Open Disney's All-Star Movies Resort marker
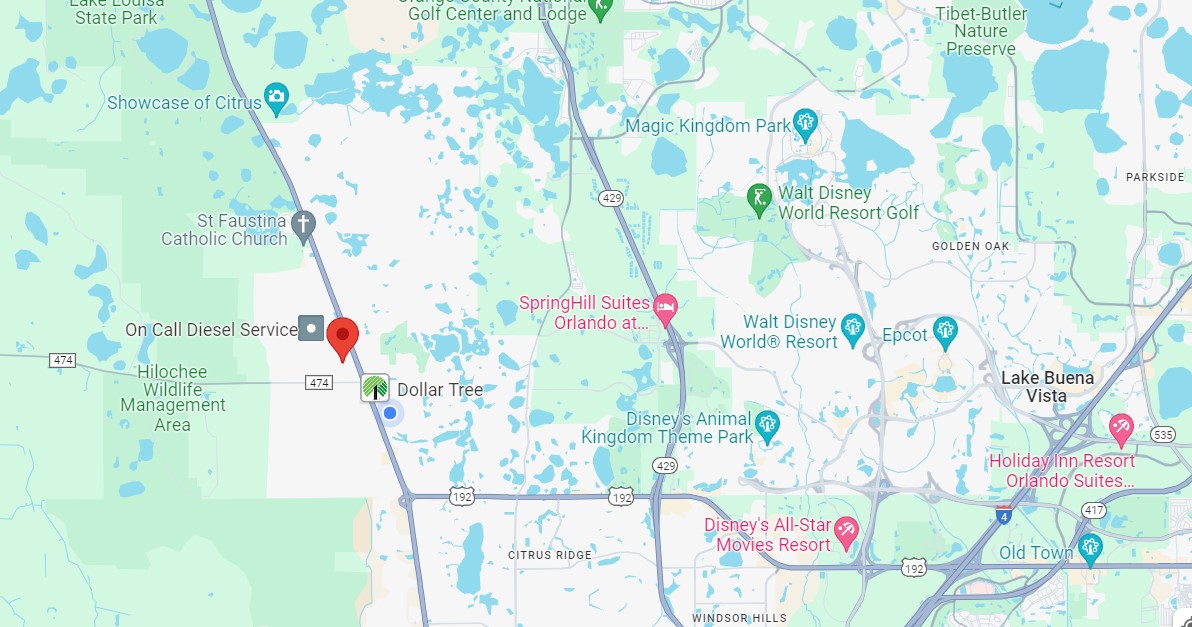 pyautogui.click(x=847, y=530)
